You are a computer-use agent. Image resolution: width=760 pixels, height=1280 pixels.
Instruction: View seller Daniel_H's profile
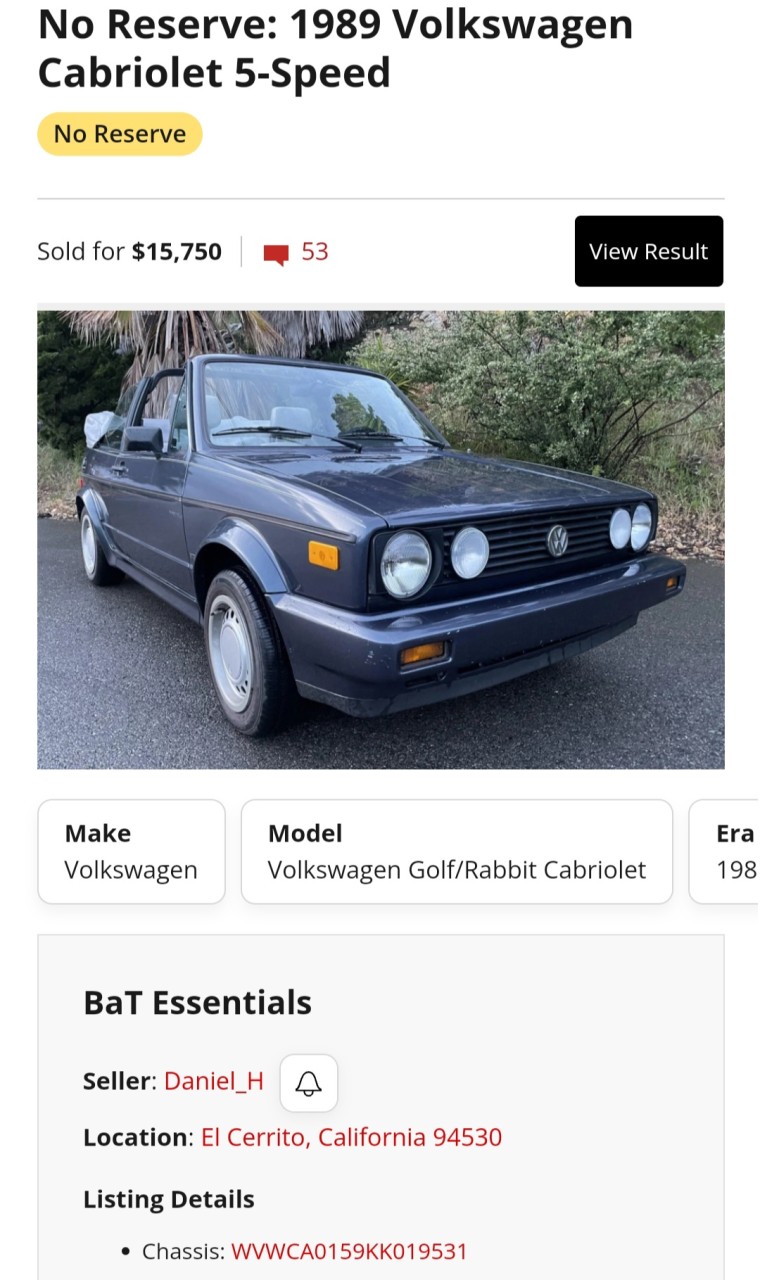coord(214,1081)
